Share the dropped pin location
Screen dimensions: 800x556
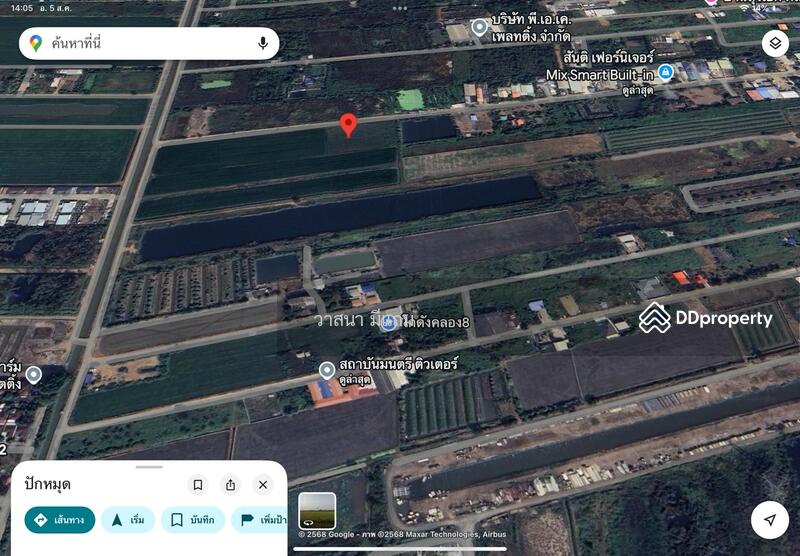tap(230, 485)
